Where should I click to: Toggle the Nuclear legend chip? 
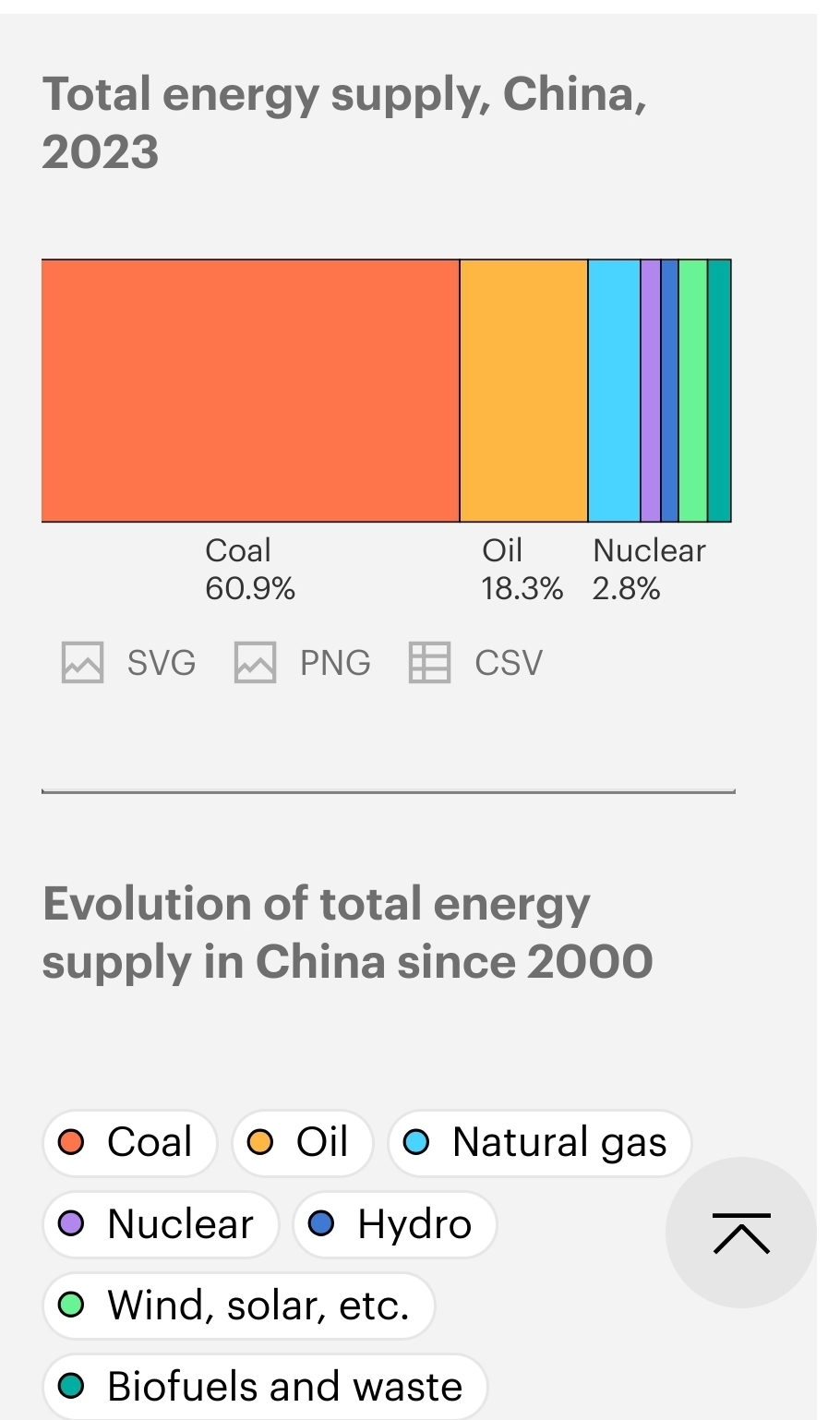point(160,1224)
